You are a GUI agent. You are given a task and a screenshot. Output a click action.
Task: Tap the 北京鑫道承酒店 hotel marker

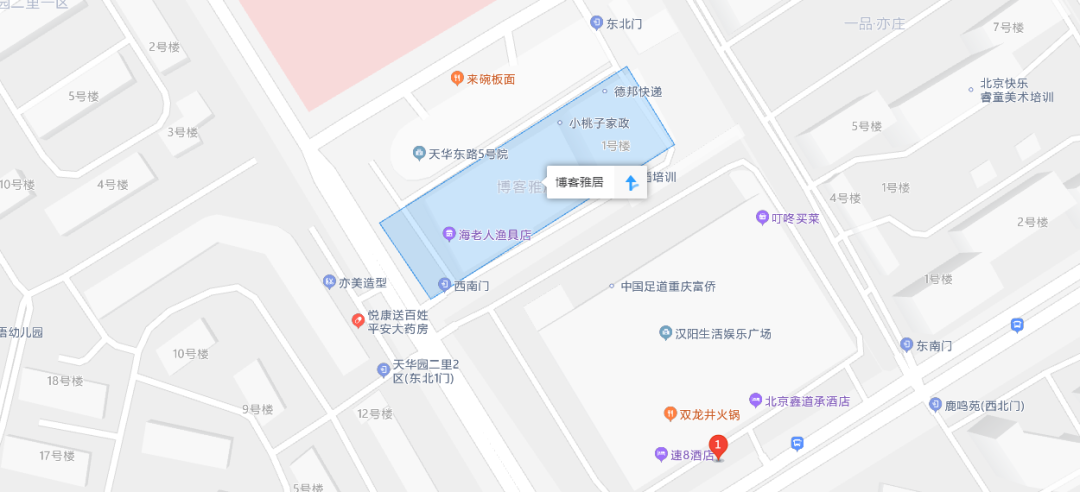point(755,401)
